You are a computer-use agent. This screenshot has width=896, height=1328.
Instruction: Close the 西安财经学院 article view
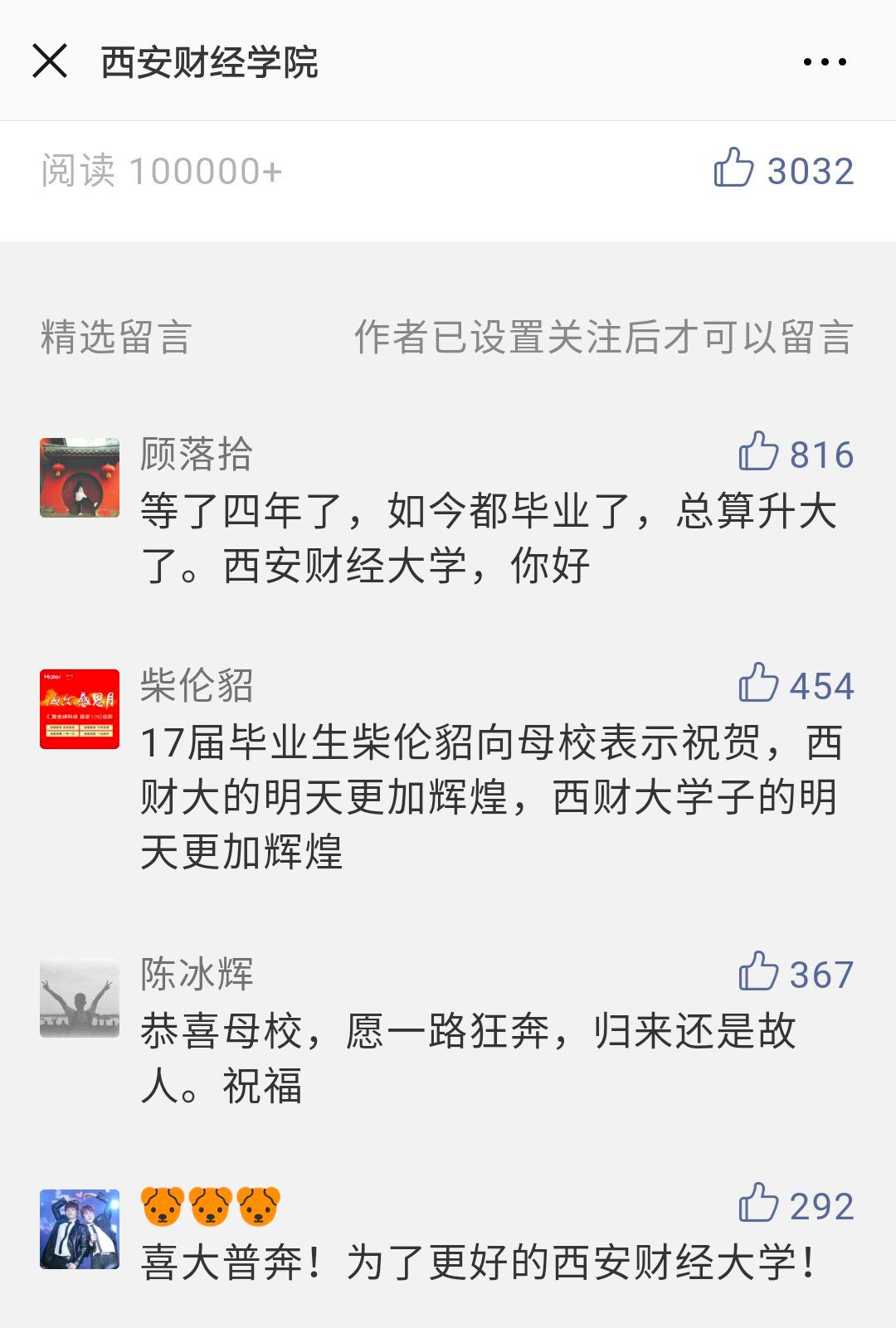click(x=47, y=62)
